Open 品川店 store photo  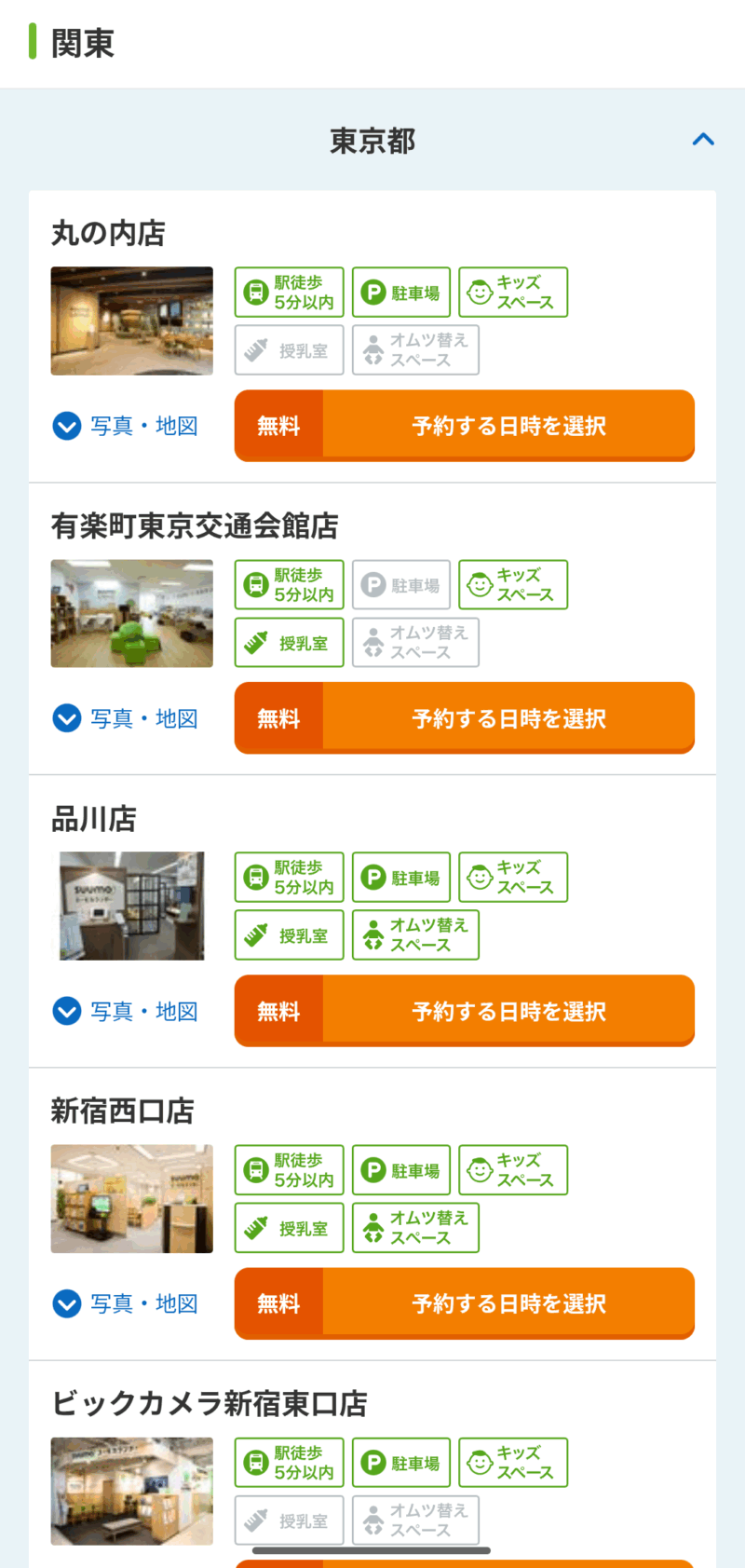point(131,906)
